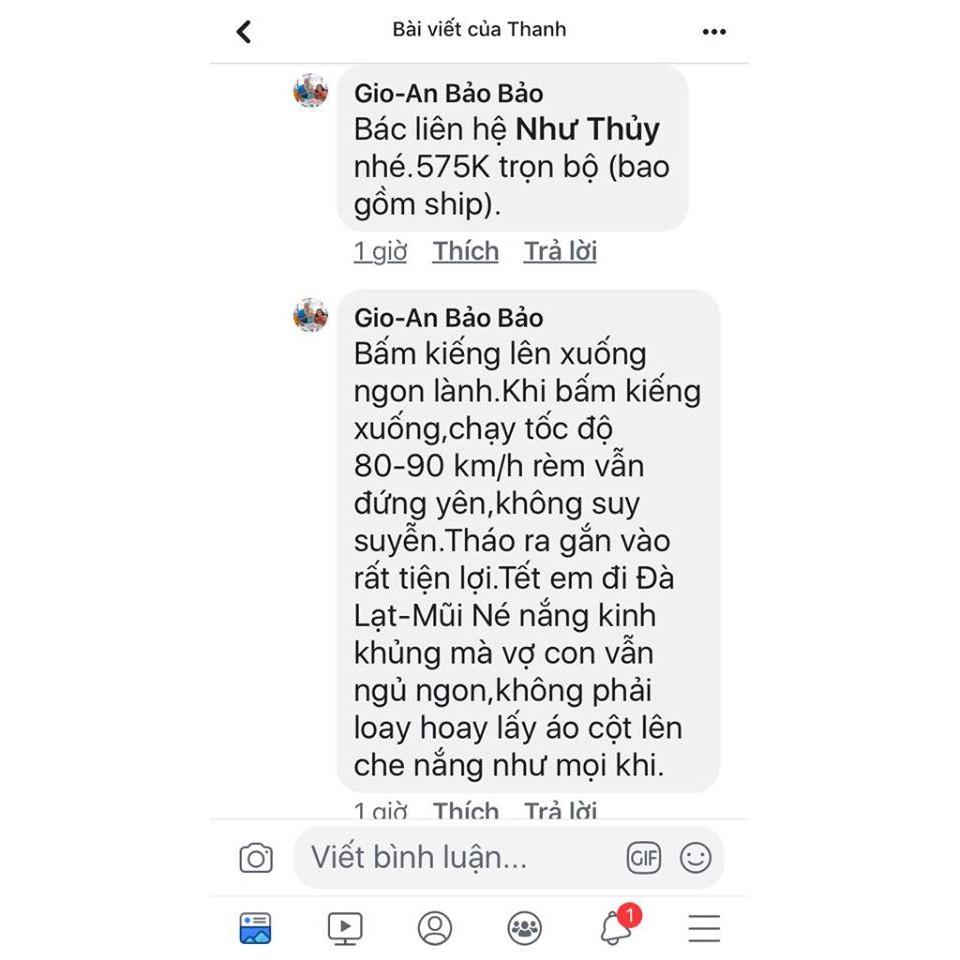Image resolution: width=960 pixels, height=960 pixels.
Task: Open the notifications bell tab
Action: [x=616, y=928]
